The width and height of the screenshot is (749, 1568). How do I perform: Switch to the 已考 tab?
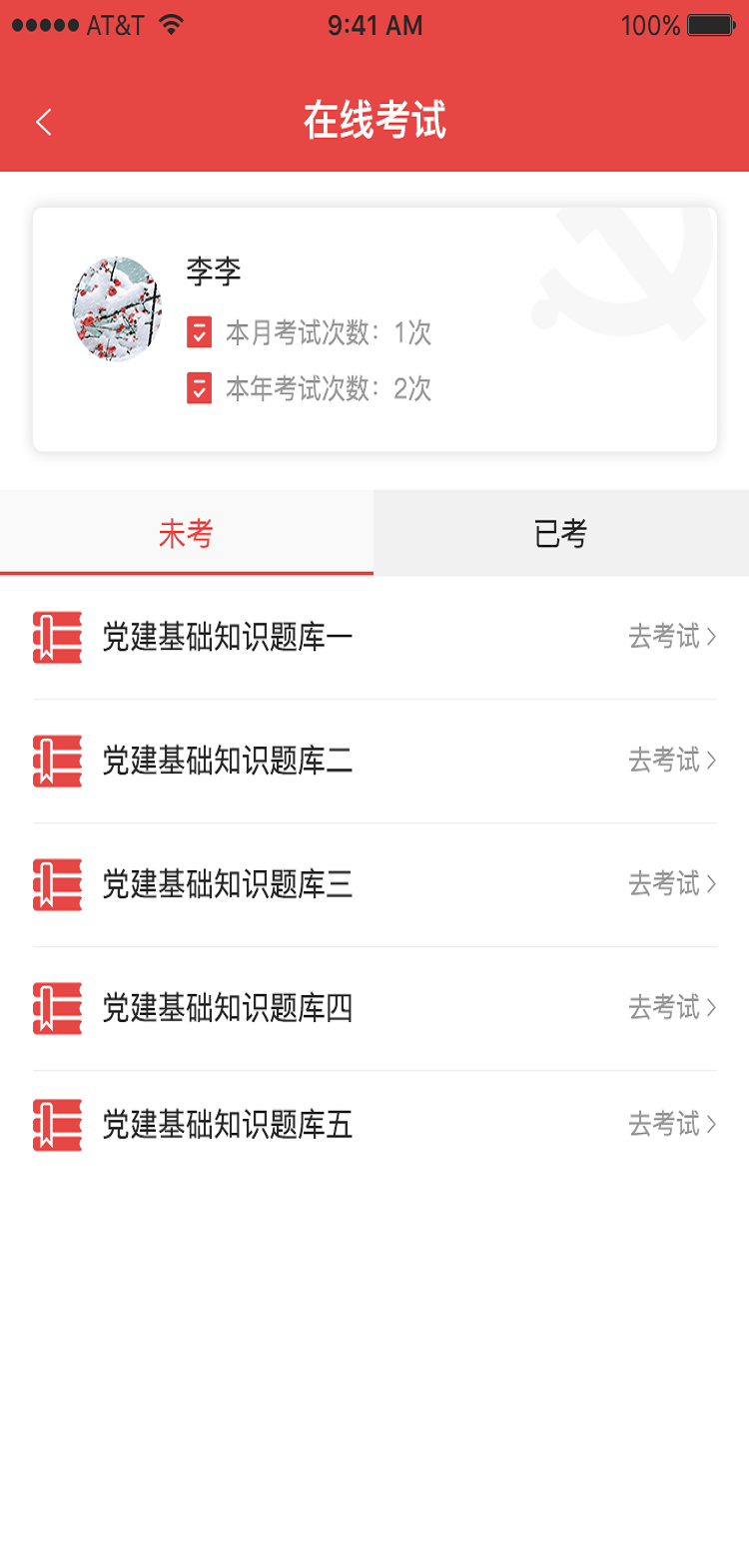click(560, 534)
